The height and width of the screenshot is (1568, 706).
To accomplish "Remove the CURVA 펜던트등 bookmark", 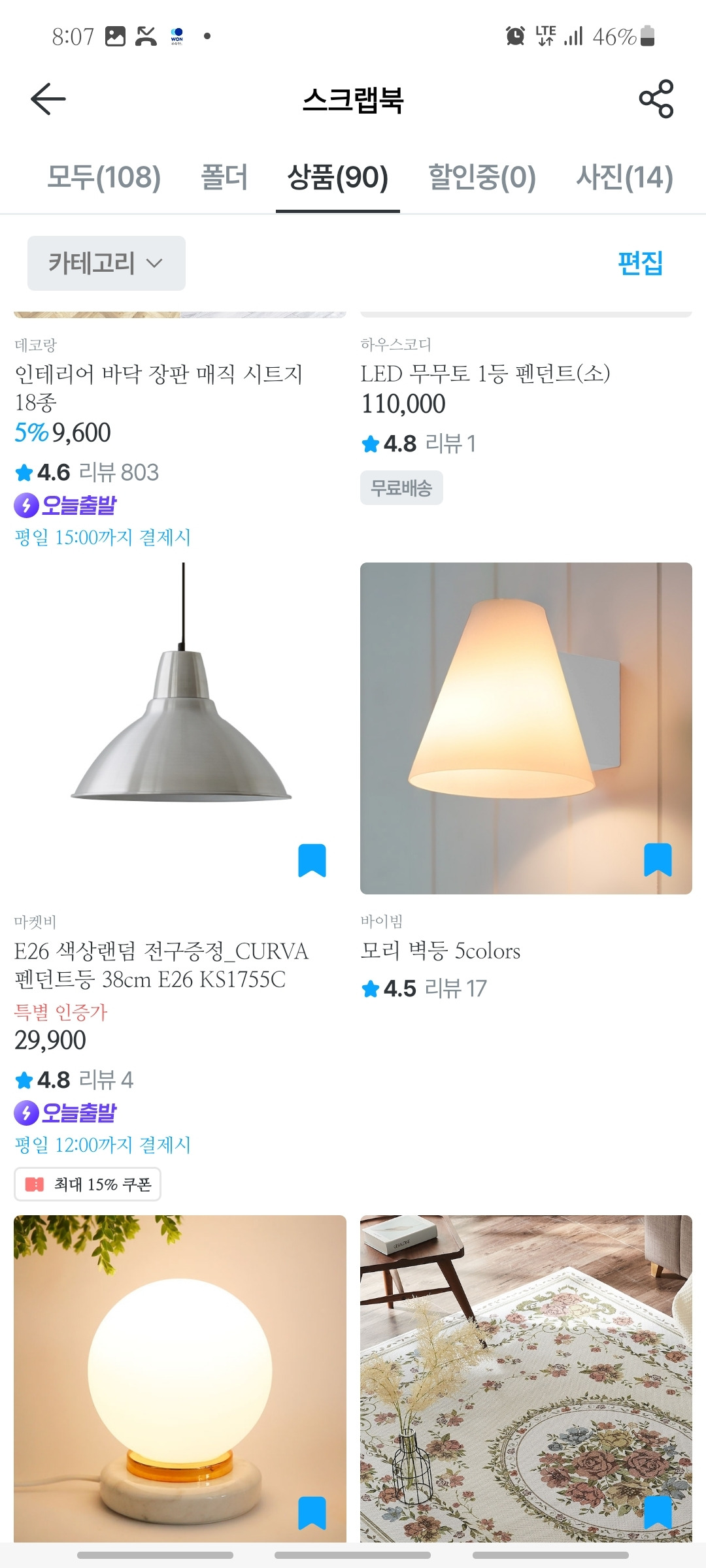I will point(312,860).
